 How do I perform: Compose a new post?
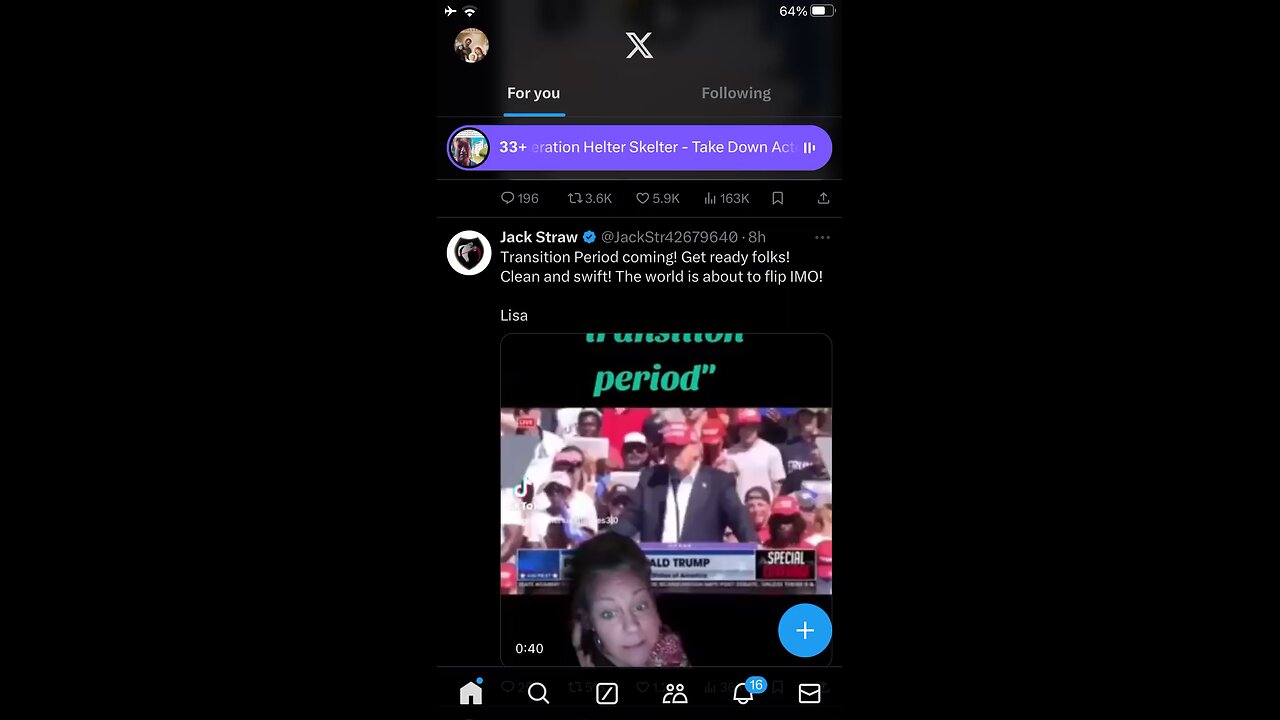(x=805, y=630)
